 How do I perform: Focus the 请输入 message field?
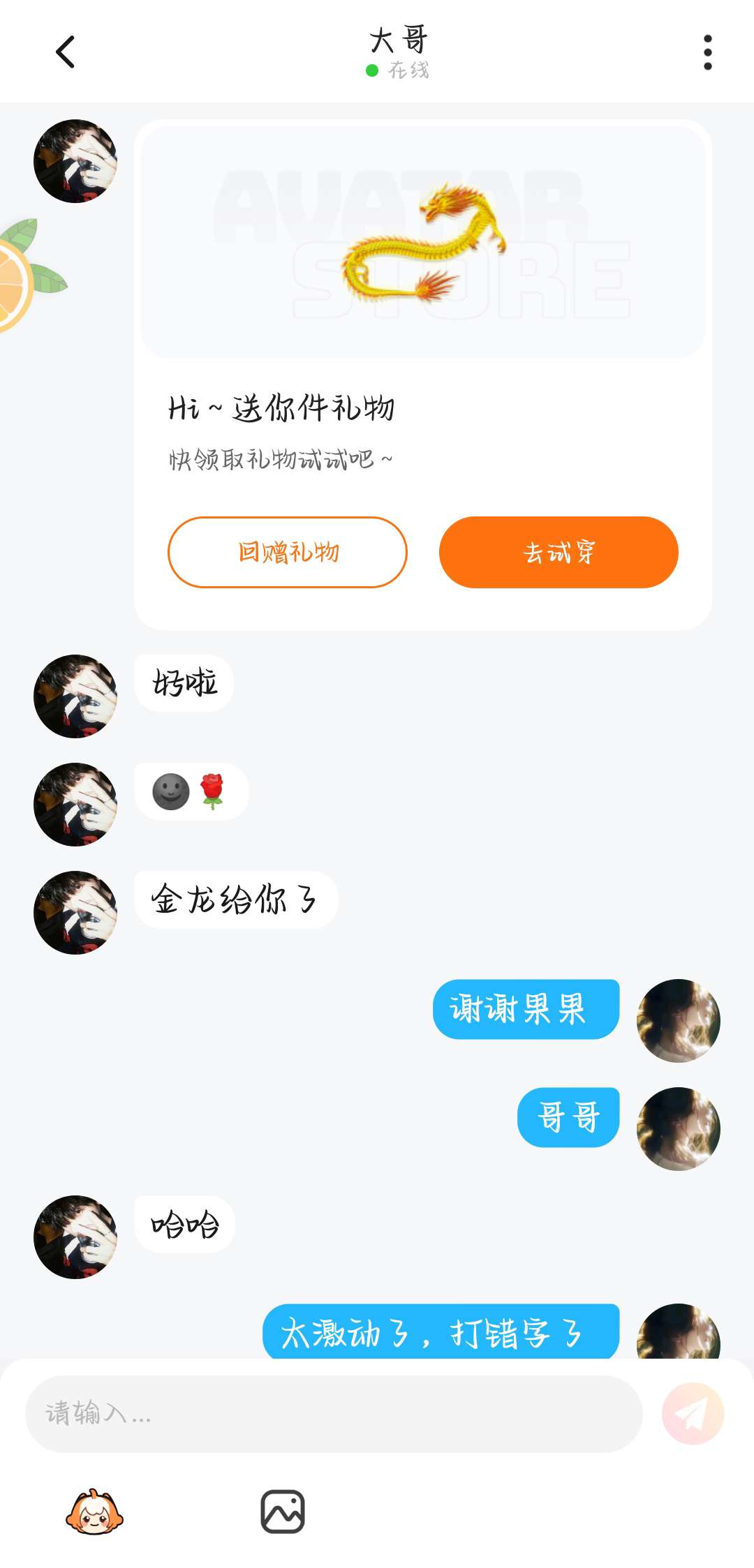(334, 1414)
